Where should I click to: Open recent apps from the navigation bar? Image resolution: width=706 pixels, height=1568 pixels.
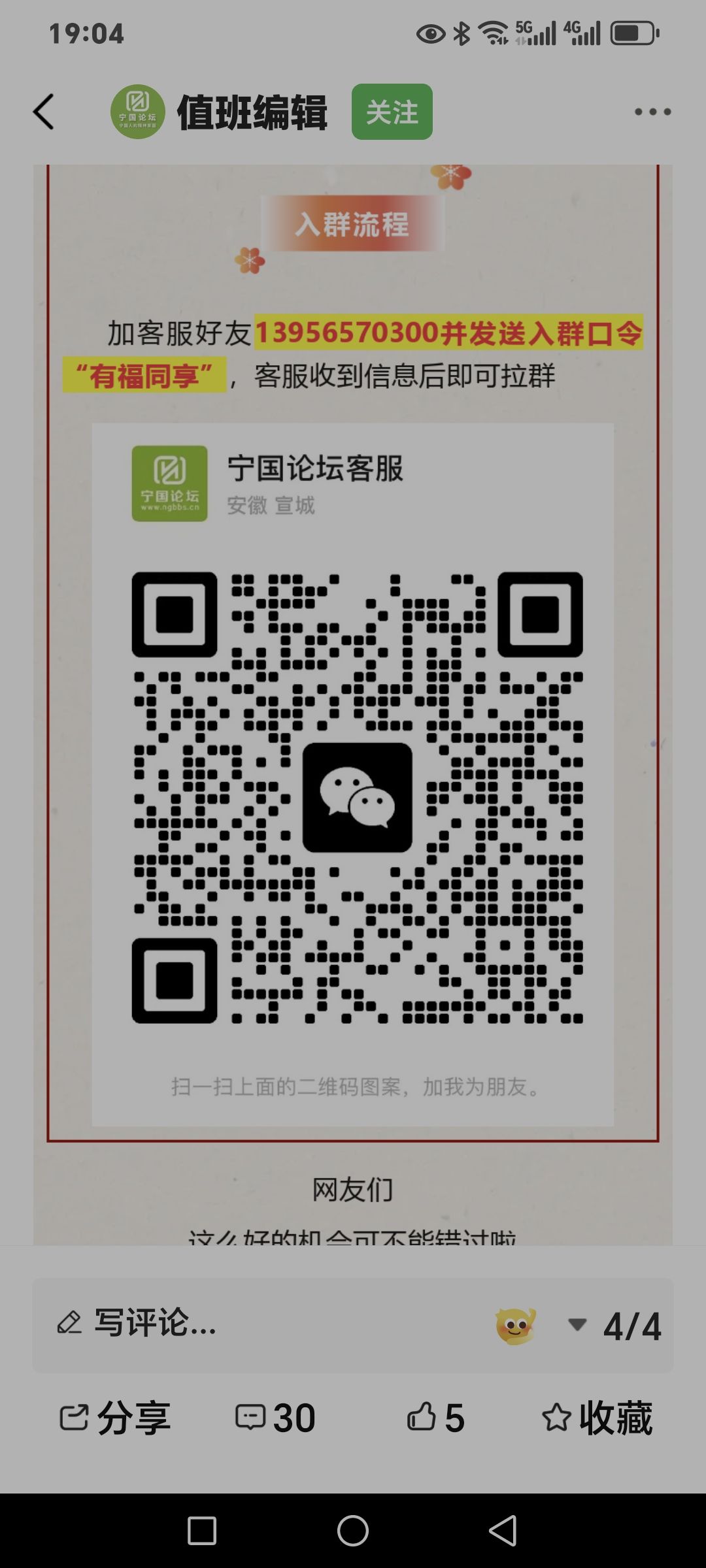(x=202, y=1531)
